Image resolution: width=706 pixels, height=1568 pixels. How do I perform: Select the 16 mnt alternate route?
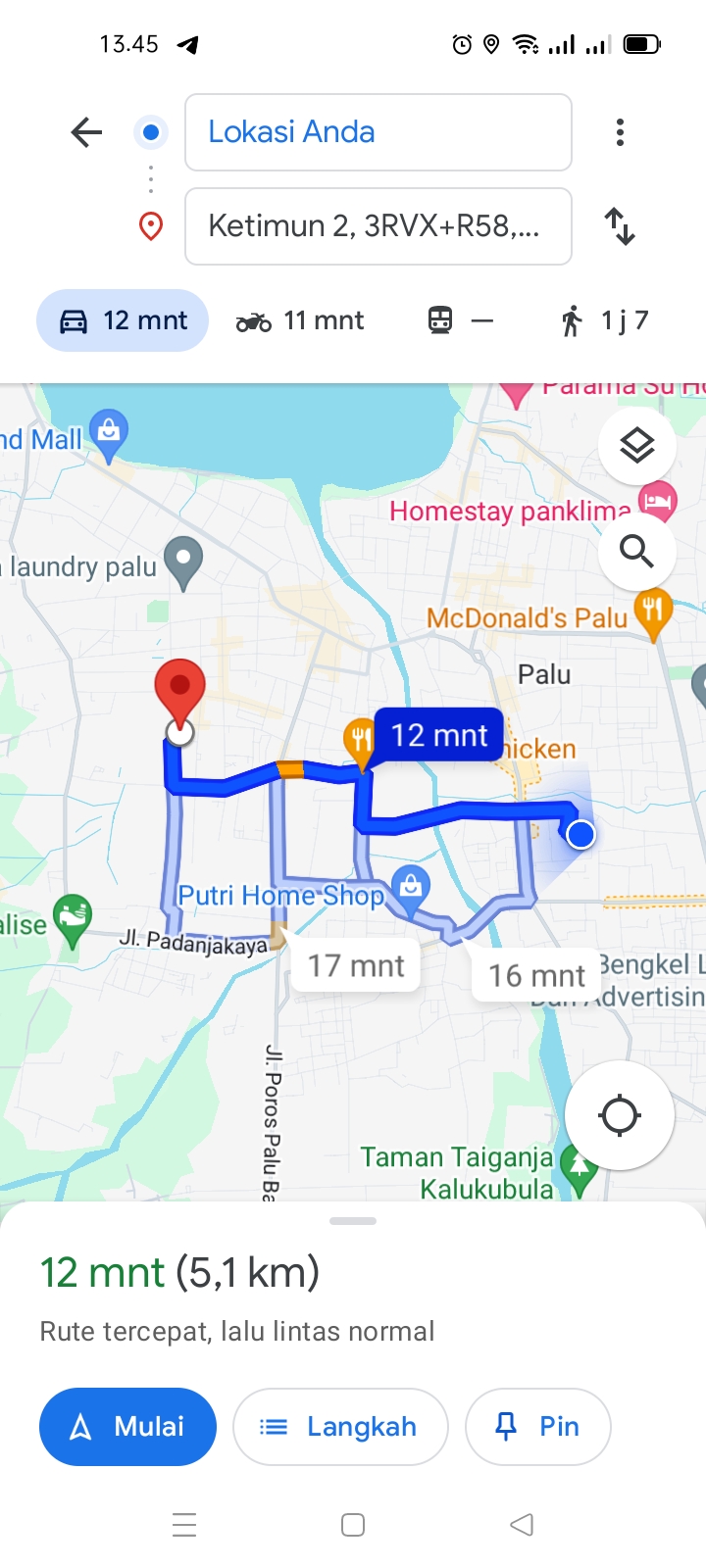tap(536, 975)
